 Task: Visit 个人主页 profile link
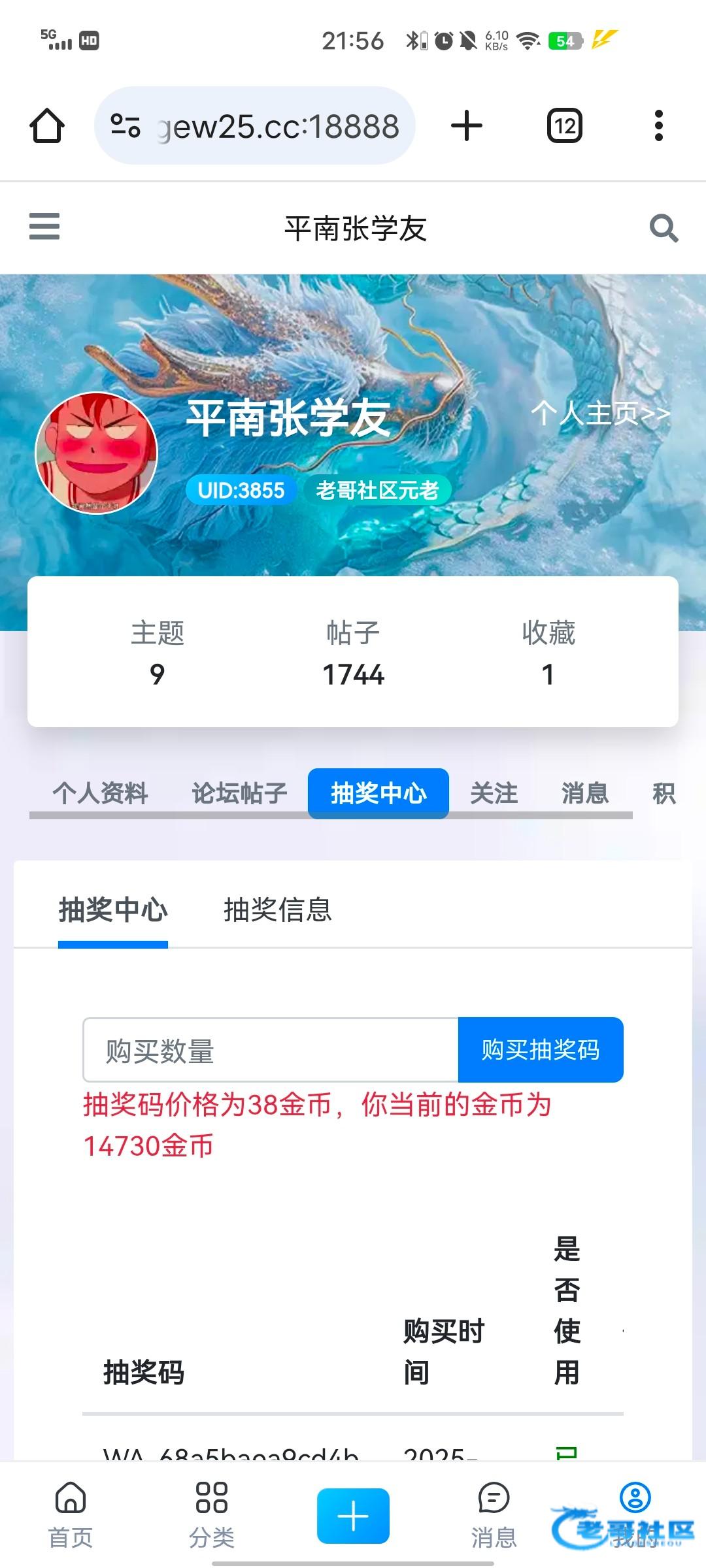coord(600,414)
